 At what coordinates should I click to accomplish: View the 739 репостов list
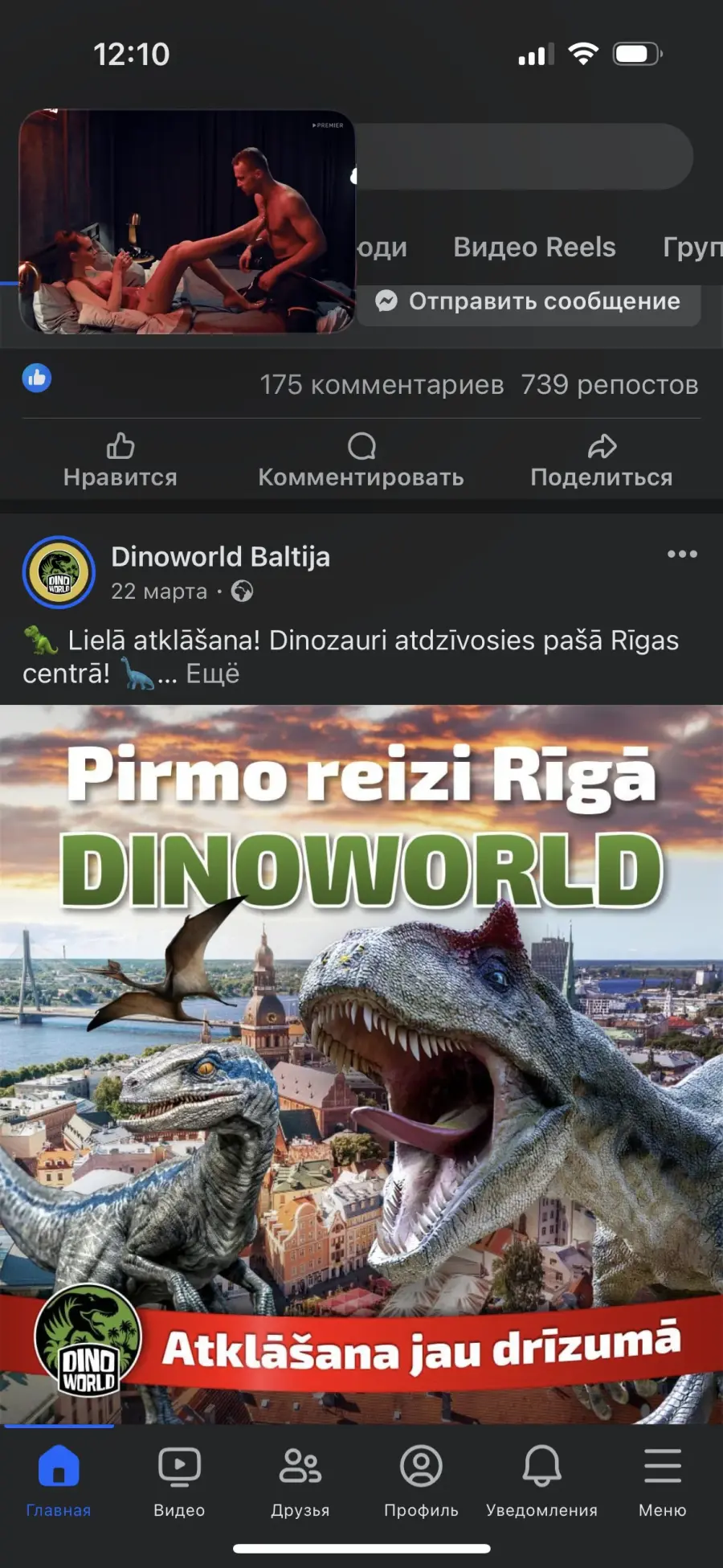610,384
